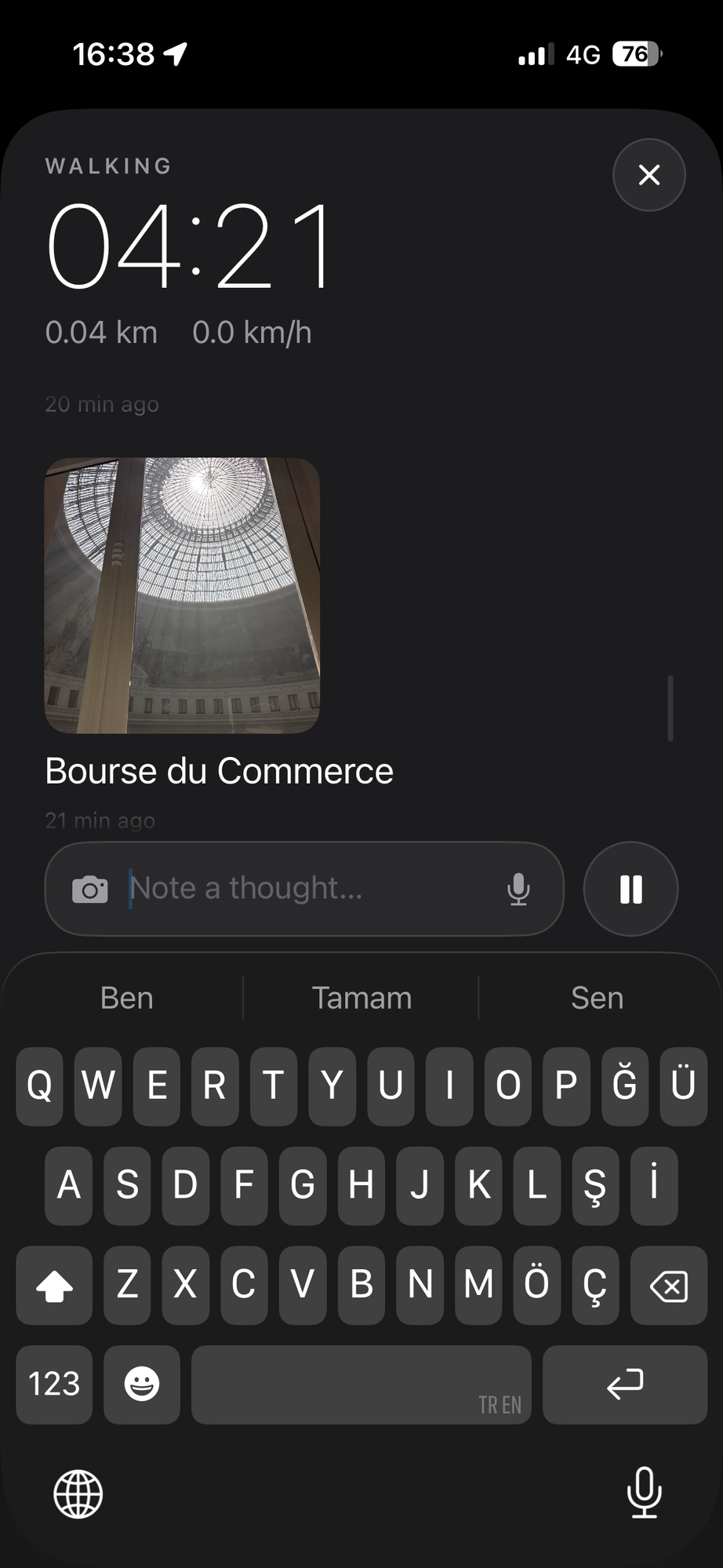Tap the backspace key
The height and width of the screenshot is (1568, 723).
coord(669,1285)
